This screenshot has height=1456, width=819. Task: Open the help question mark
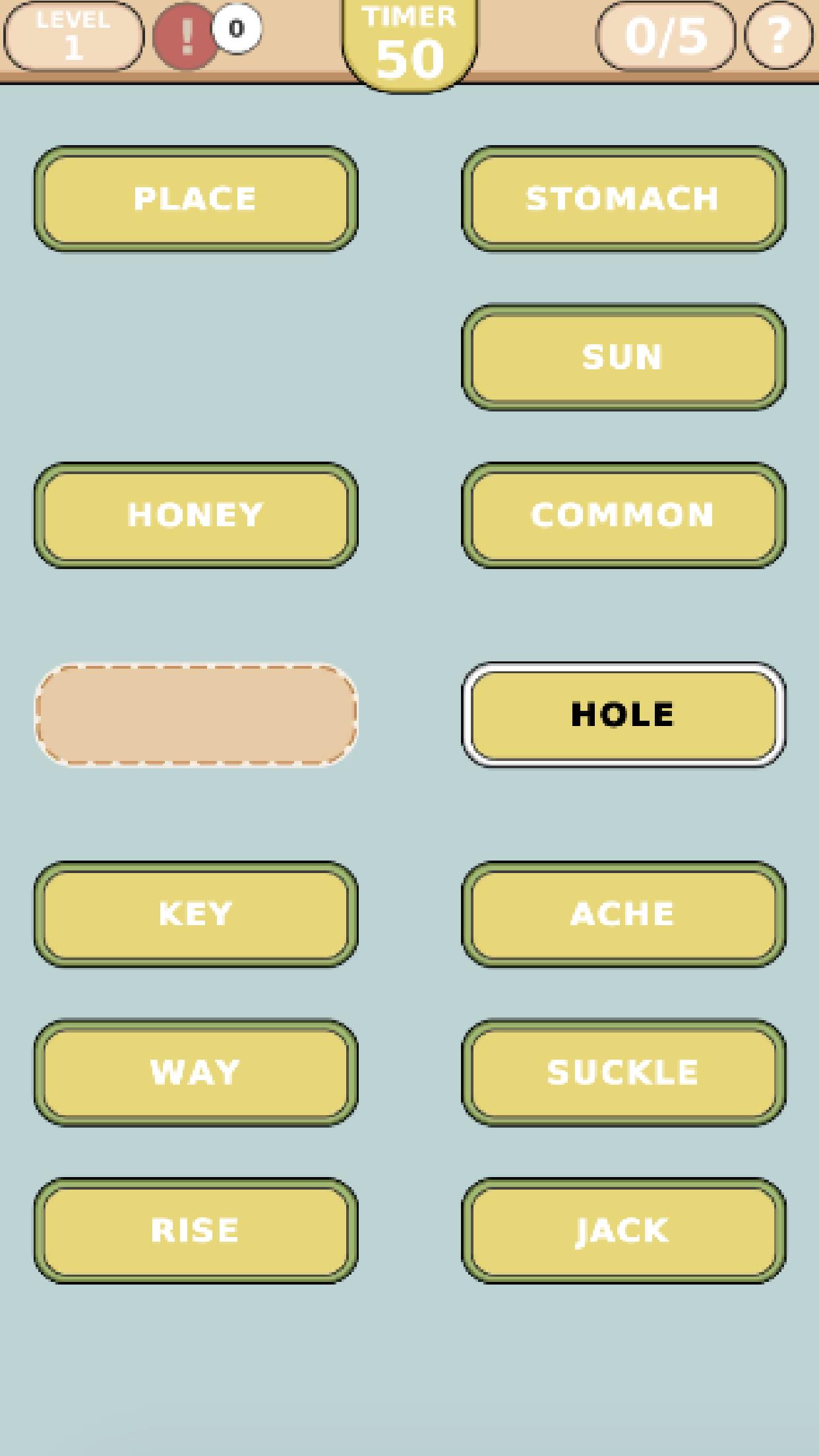click(778, 36)
